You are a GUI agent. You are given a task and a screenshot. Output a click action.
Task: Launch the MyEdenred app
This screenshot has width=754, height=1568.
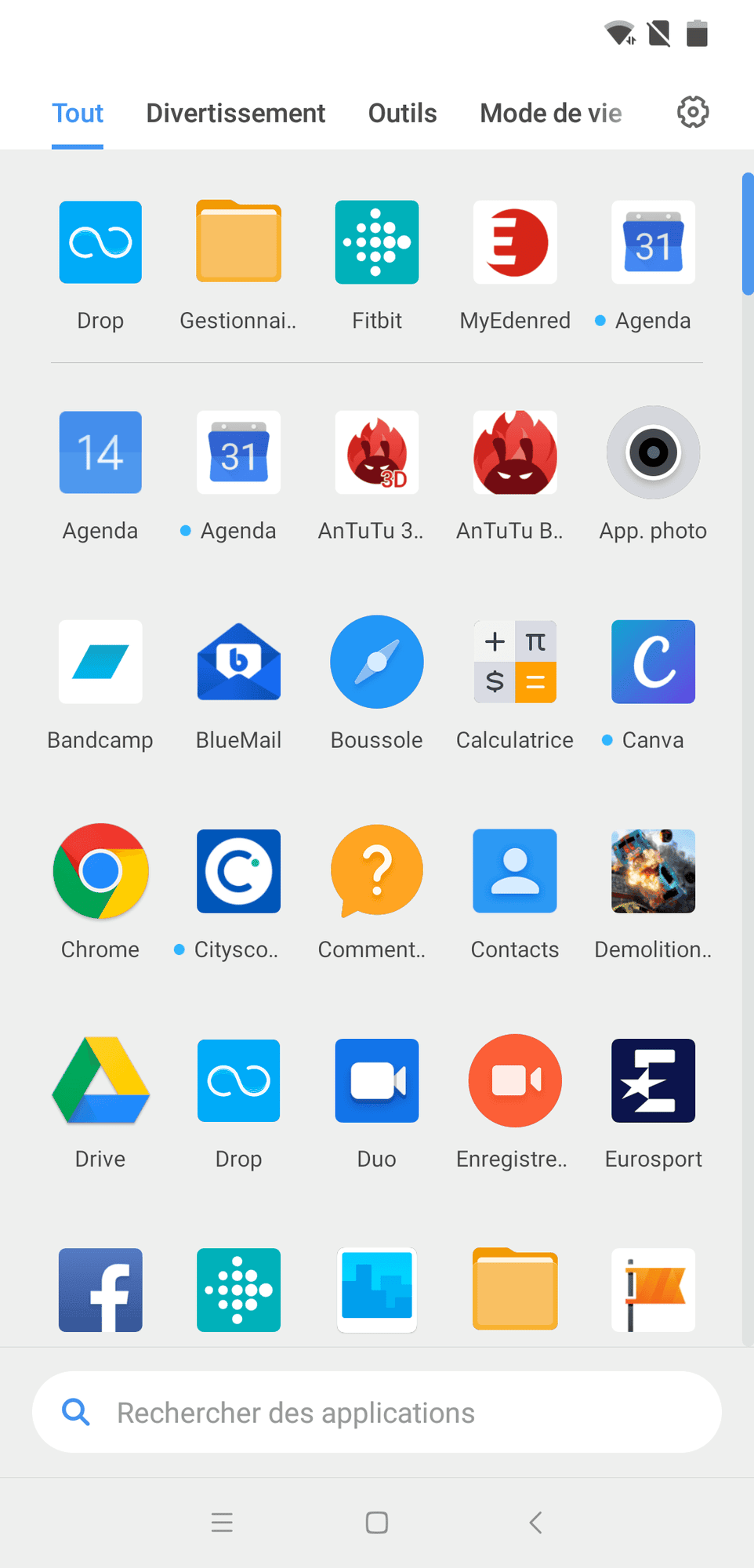tap(515, 242)
